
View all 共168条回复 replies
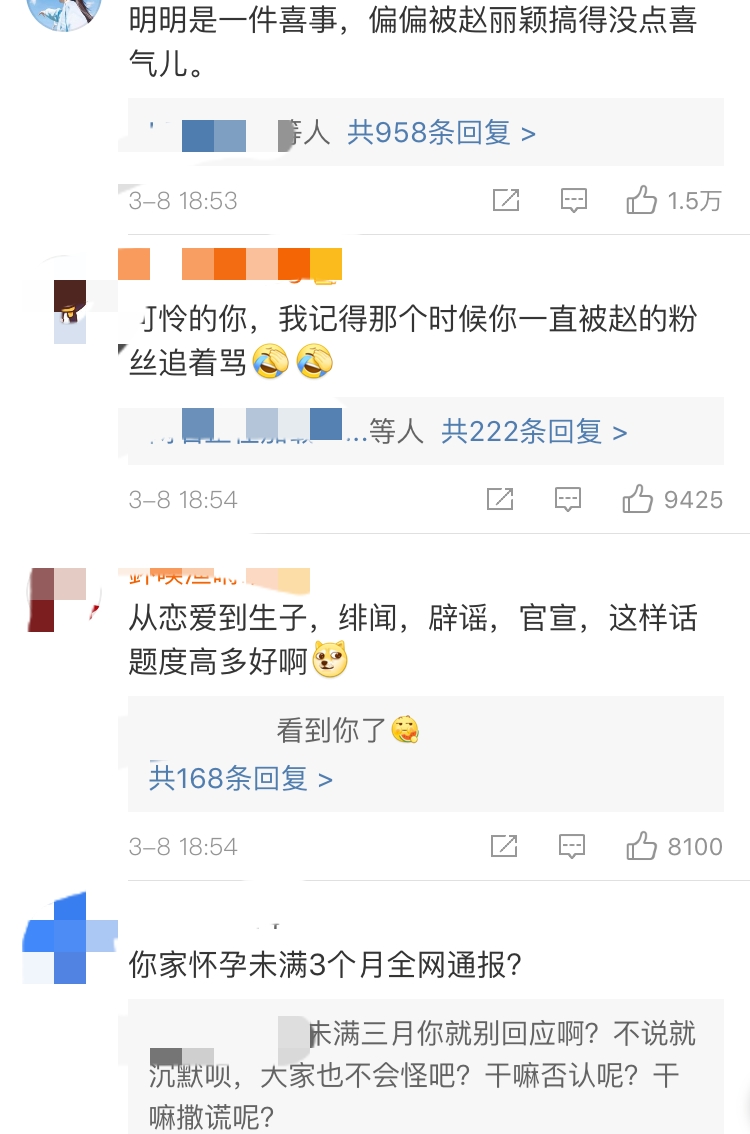240,778
